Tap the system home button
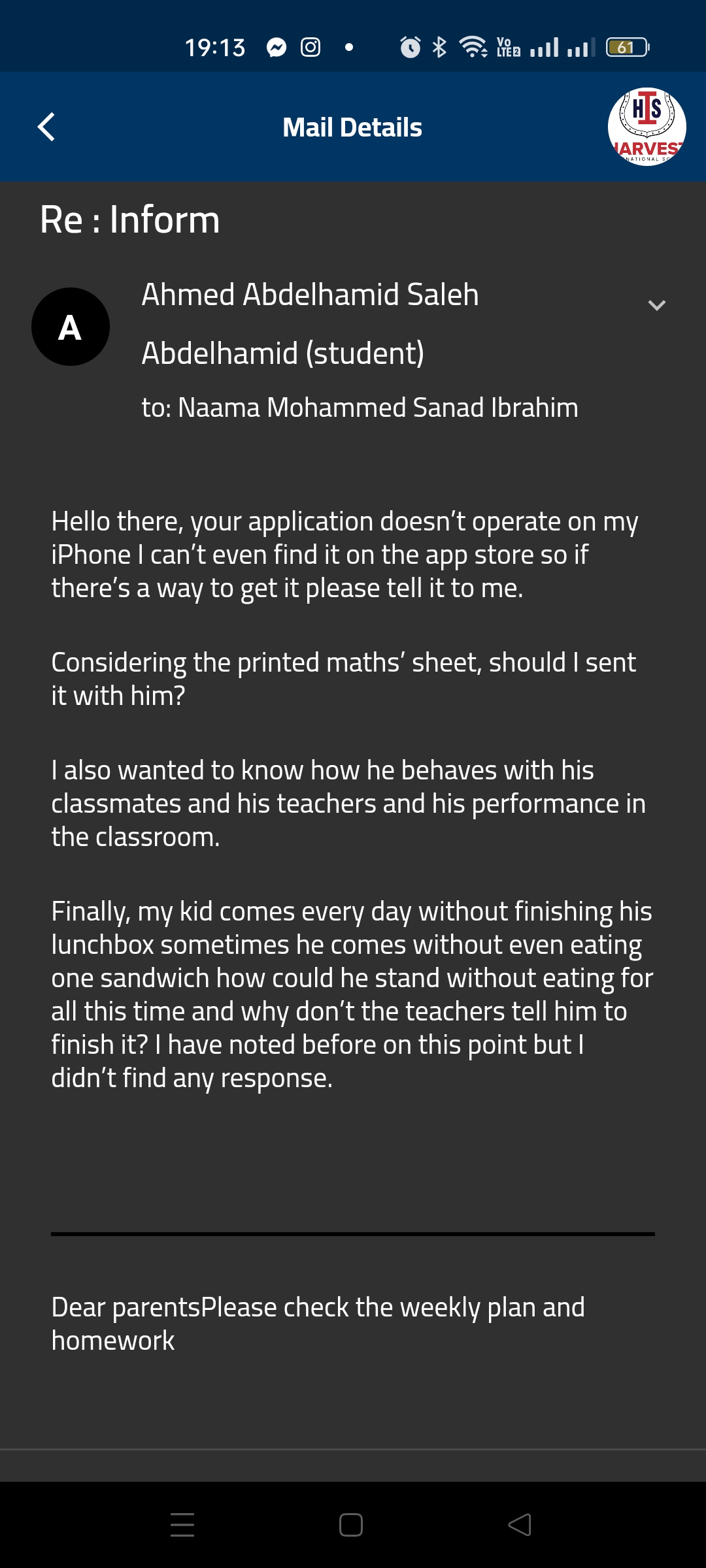The image size is (706, 1568). (x=351, y=1525)
